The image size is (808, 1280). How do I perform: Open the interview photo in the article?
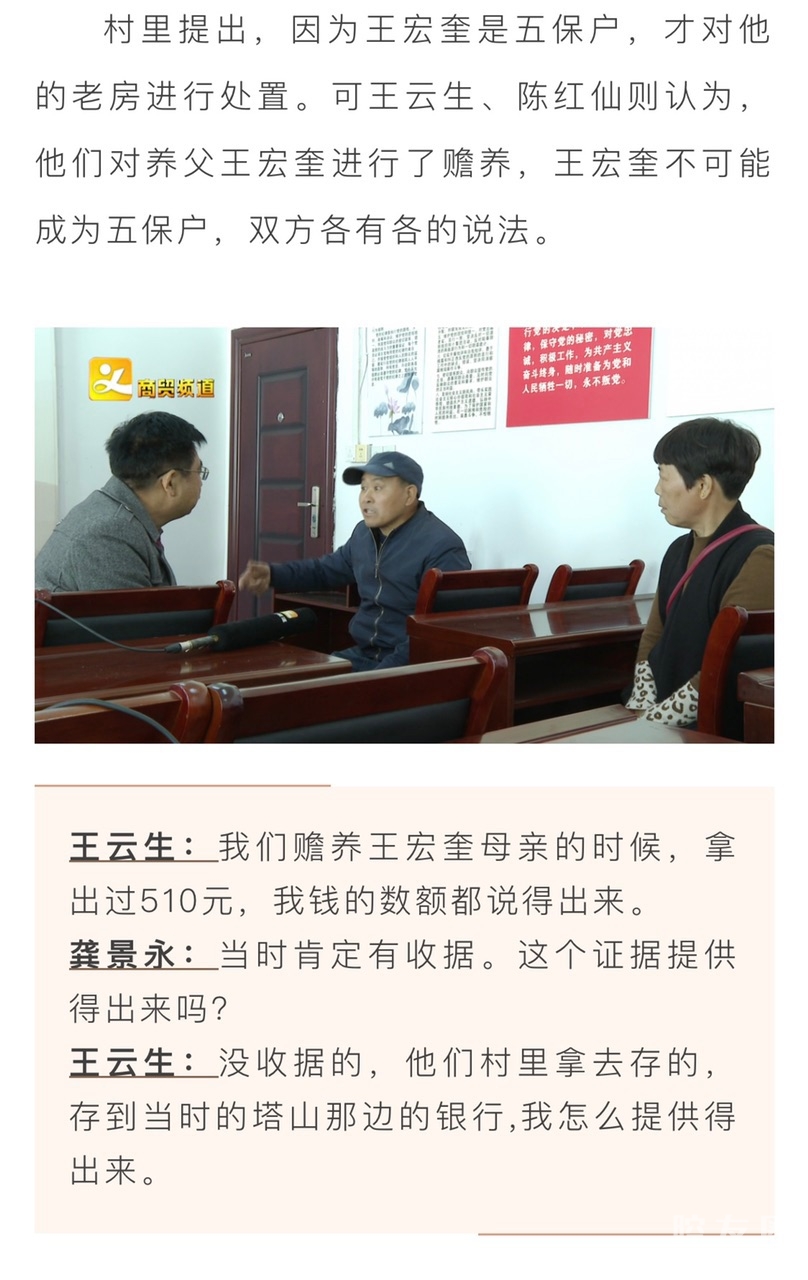(x=404, y=535)
